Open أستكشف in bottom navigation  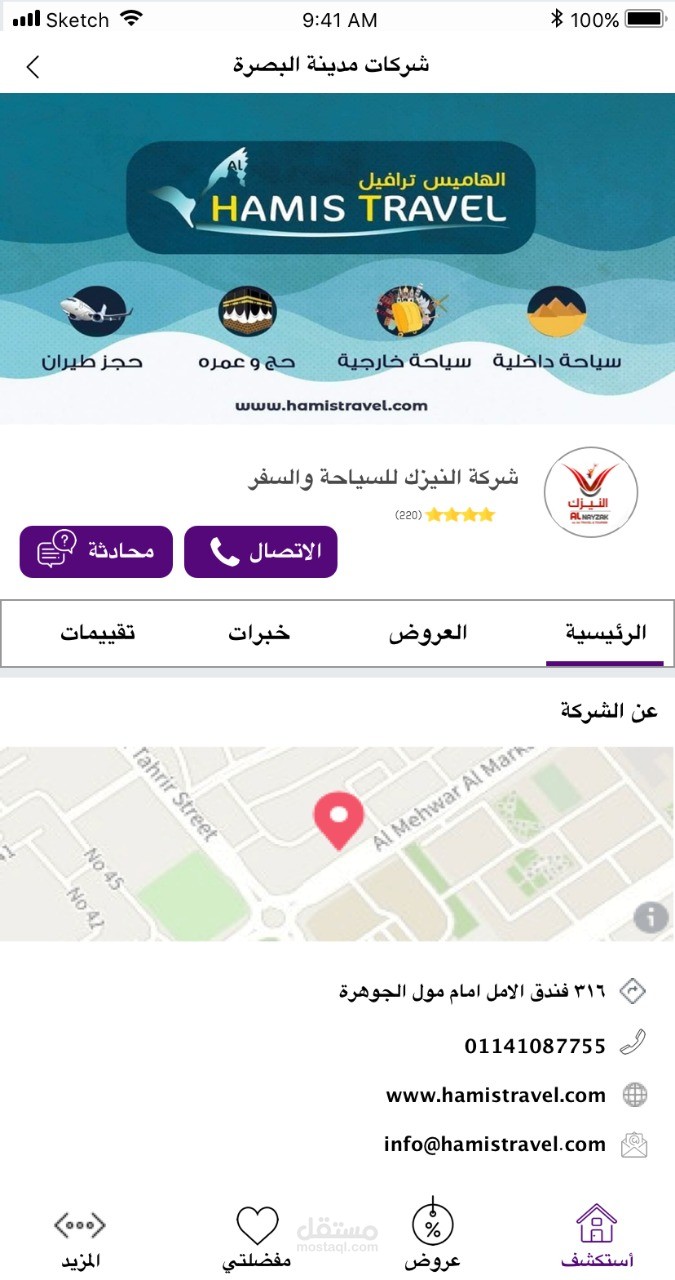(596, 1236)
